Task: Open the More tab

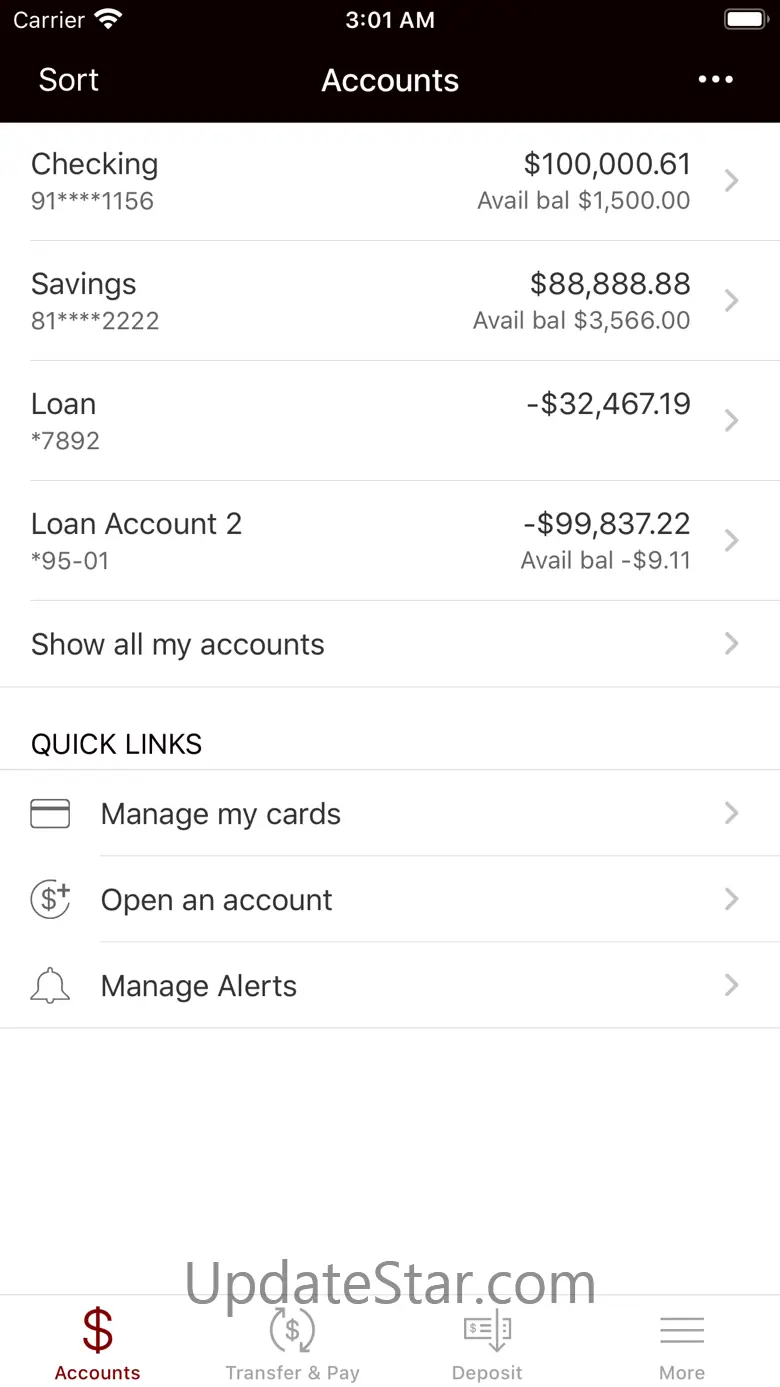Action: (682, 1344)
